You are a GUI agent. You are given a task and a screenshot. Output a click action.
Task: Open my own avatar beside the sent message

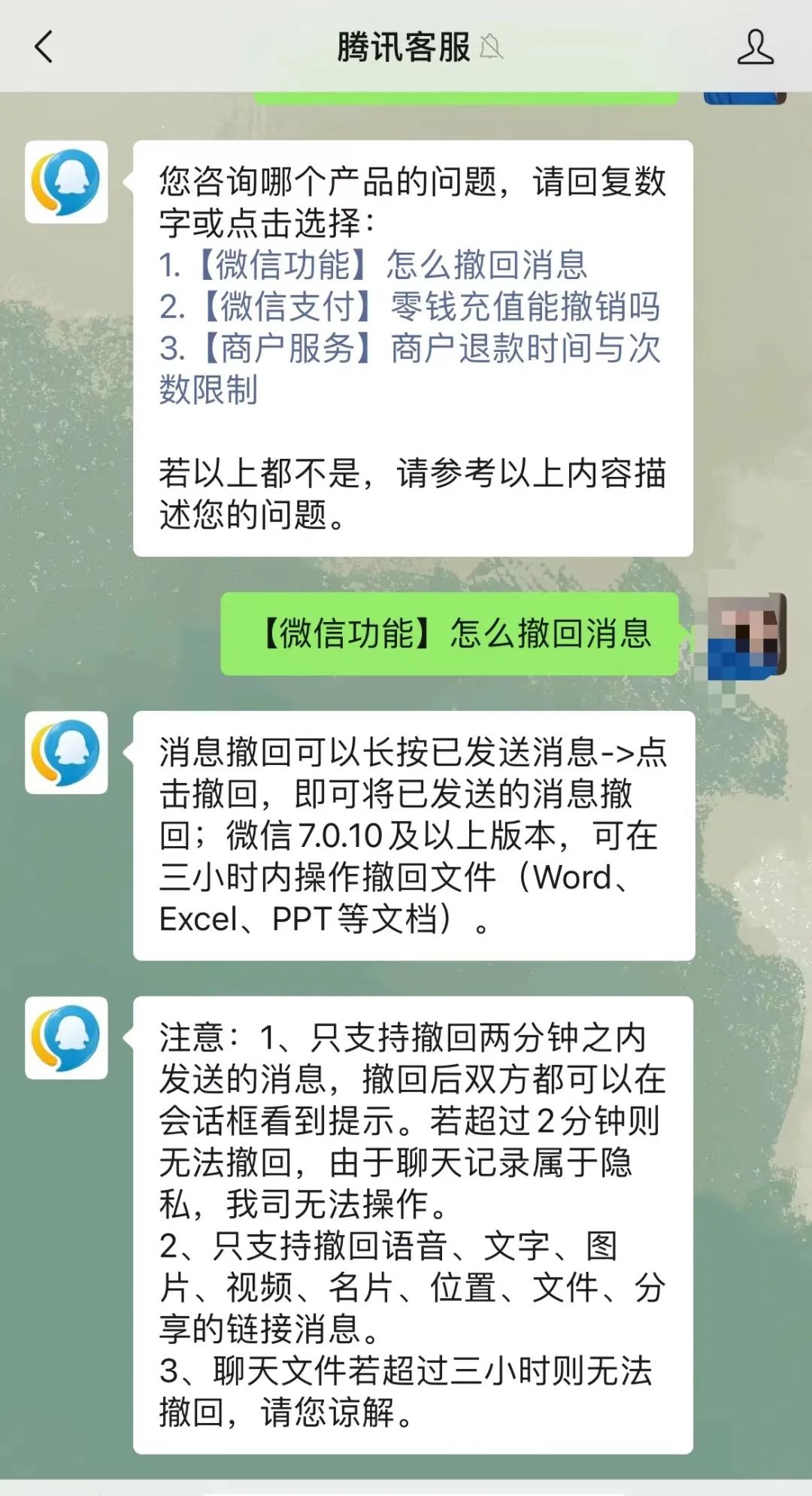pyautogui.click(x=747, y=633)
